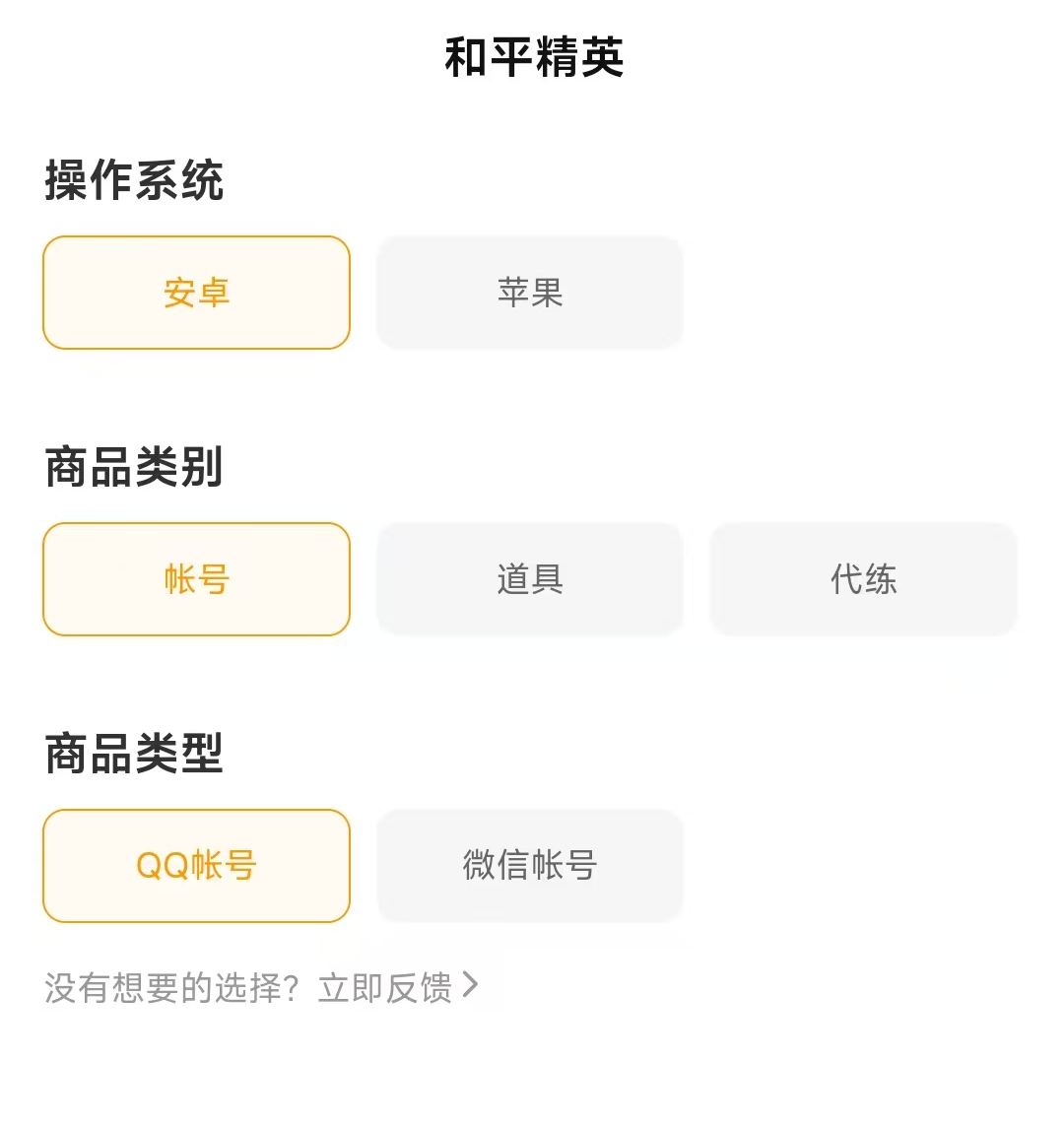Pick the 代练 product category

click(863, 579)
